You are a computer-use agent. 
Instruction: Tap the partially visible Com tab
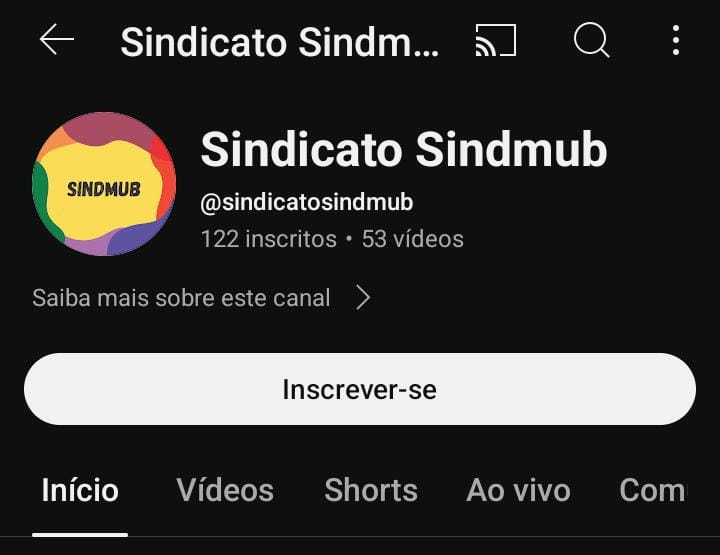click(652, 490)
